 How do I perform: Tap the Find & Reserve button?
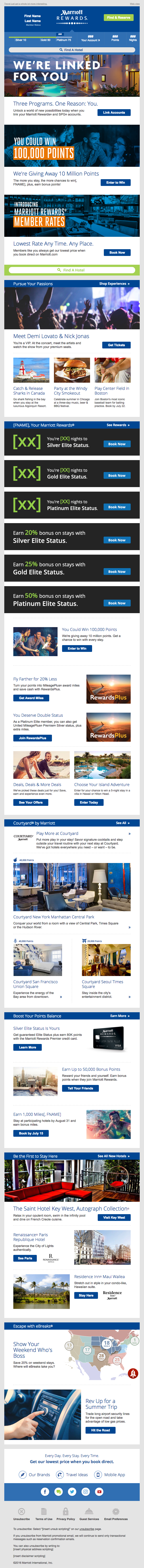(118, 18)
